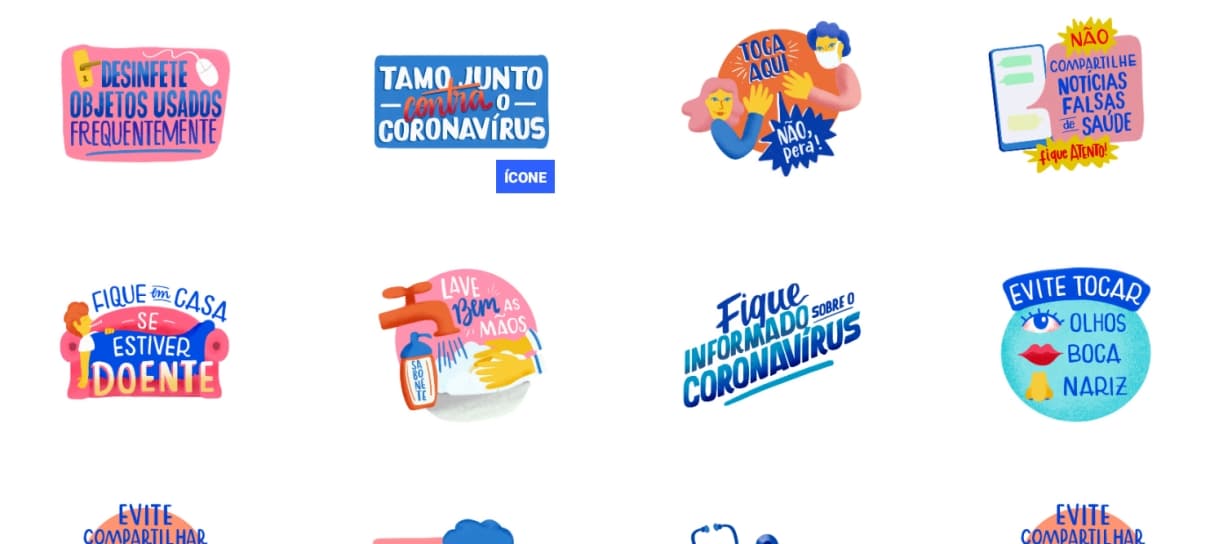This screenshot has height=544, width=1210.
Task: Select the 'Toca aqui, não, pera!' sticker
Action: 771,98
